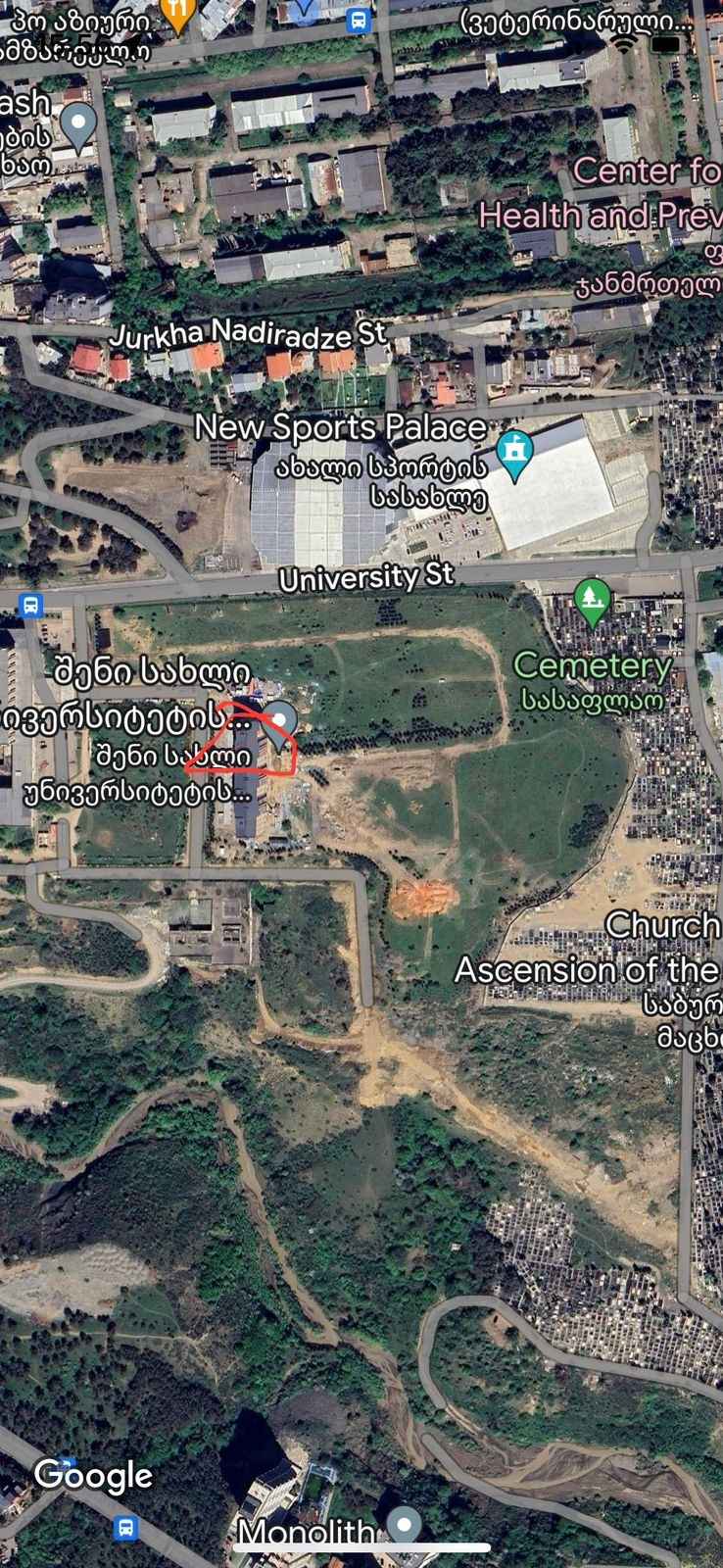723x1568 pixels.
Task: Select the green Cemetery map marker
Action: (x=592, y=602)
